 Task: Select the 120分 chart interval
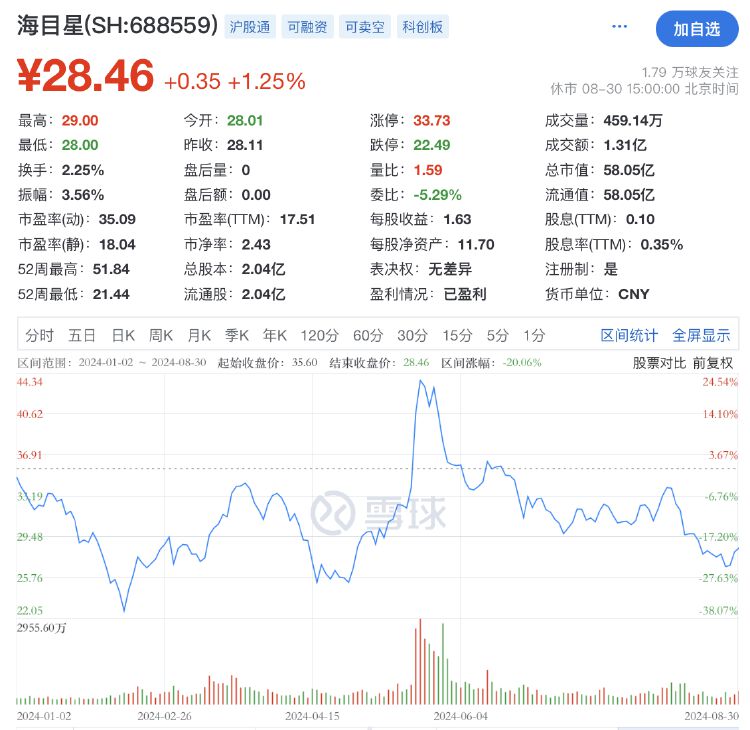pos(319,335)
